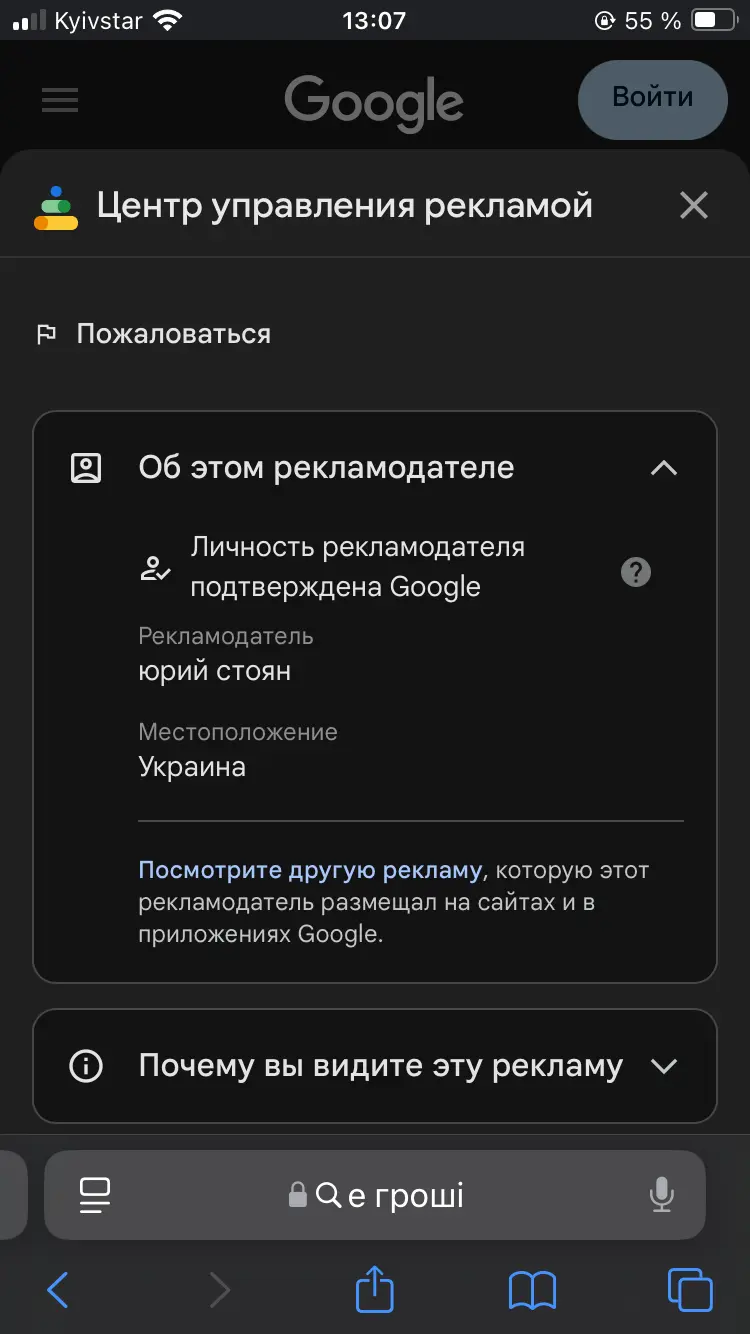Start voice search with the microphone
The image size is (750, 1334).
[x=660, y=1195]
